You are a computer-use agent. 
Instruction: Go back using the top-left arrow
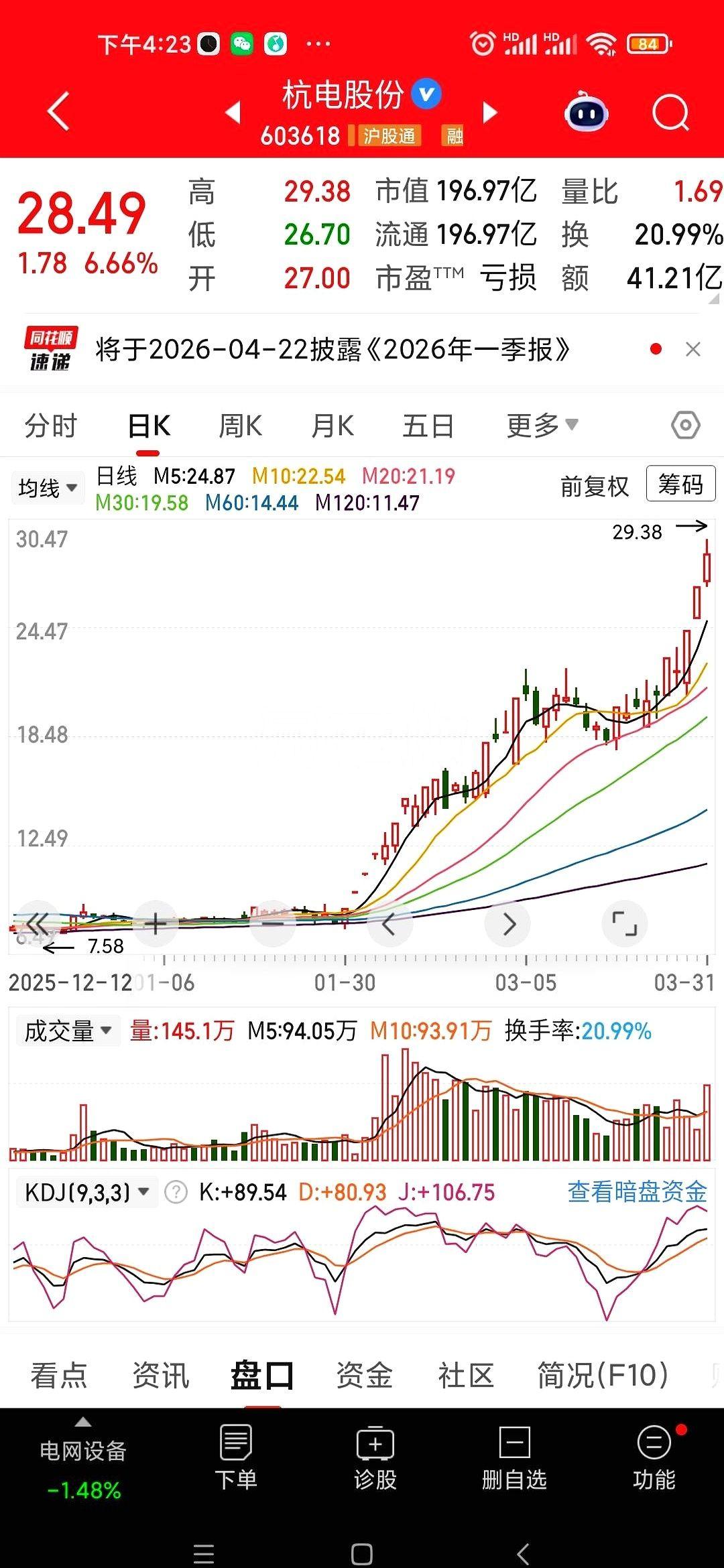click(59, 111)
